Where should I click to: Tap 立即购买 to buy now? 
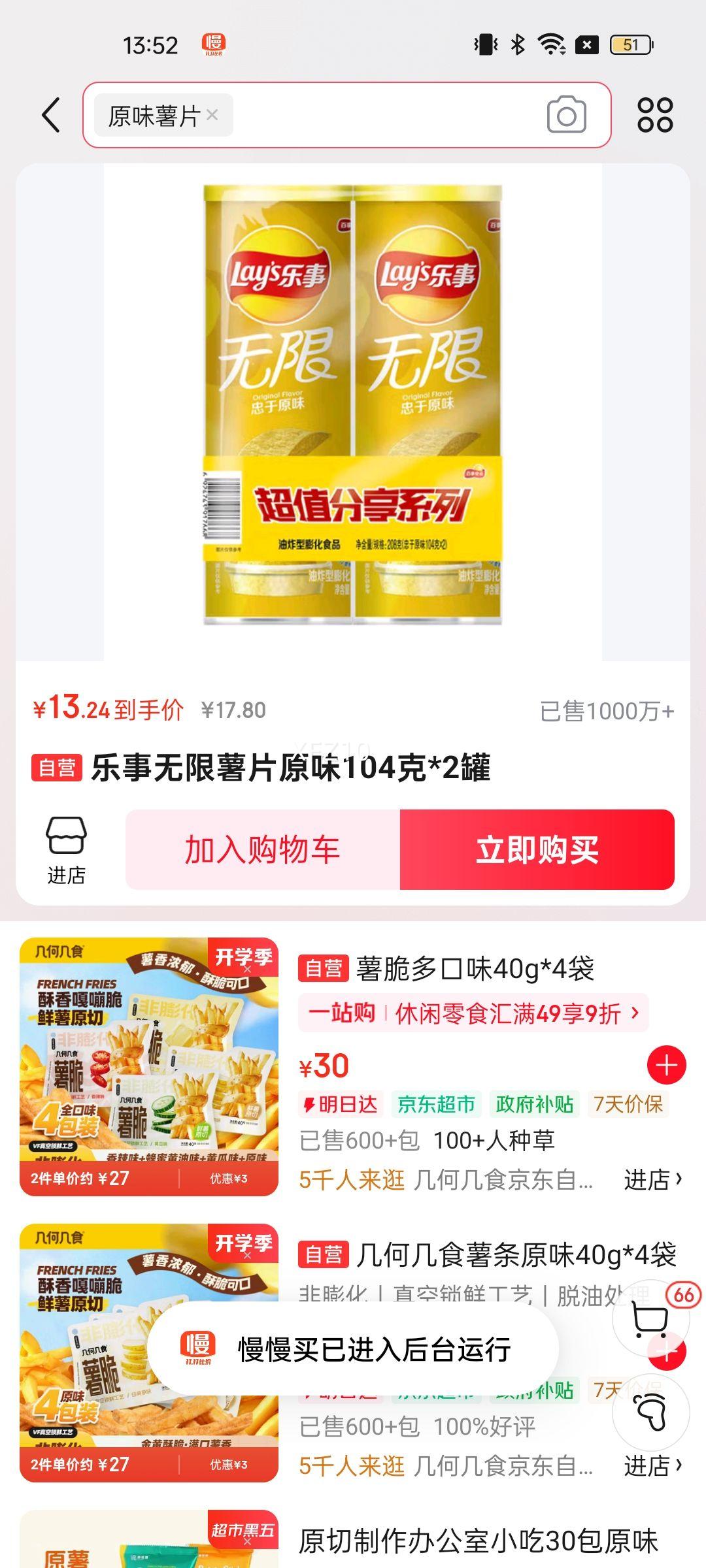(537, 850)
